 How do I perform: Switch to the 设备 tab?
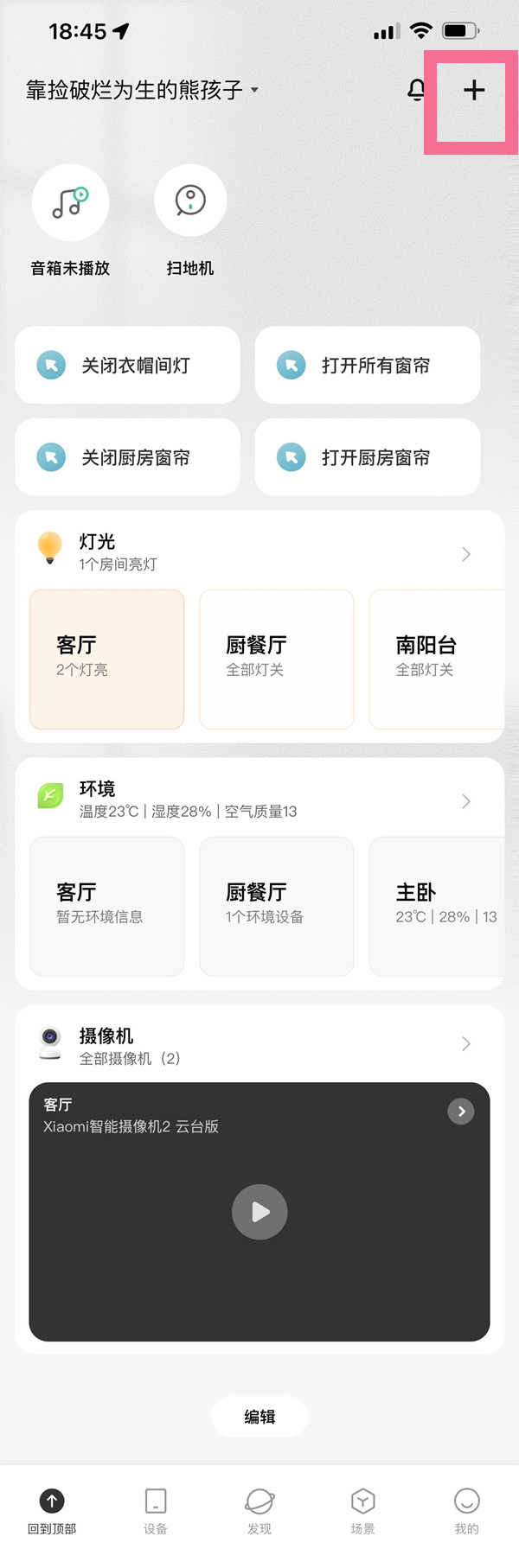[156, 1511]
